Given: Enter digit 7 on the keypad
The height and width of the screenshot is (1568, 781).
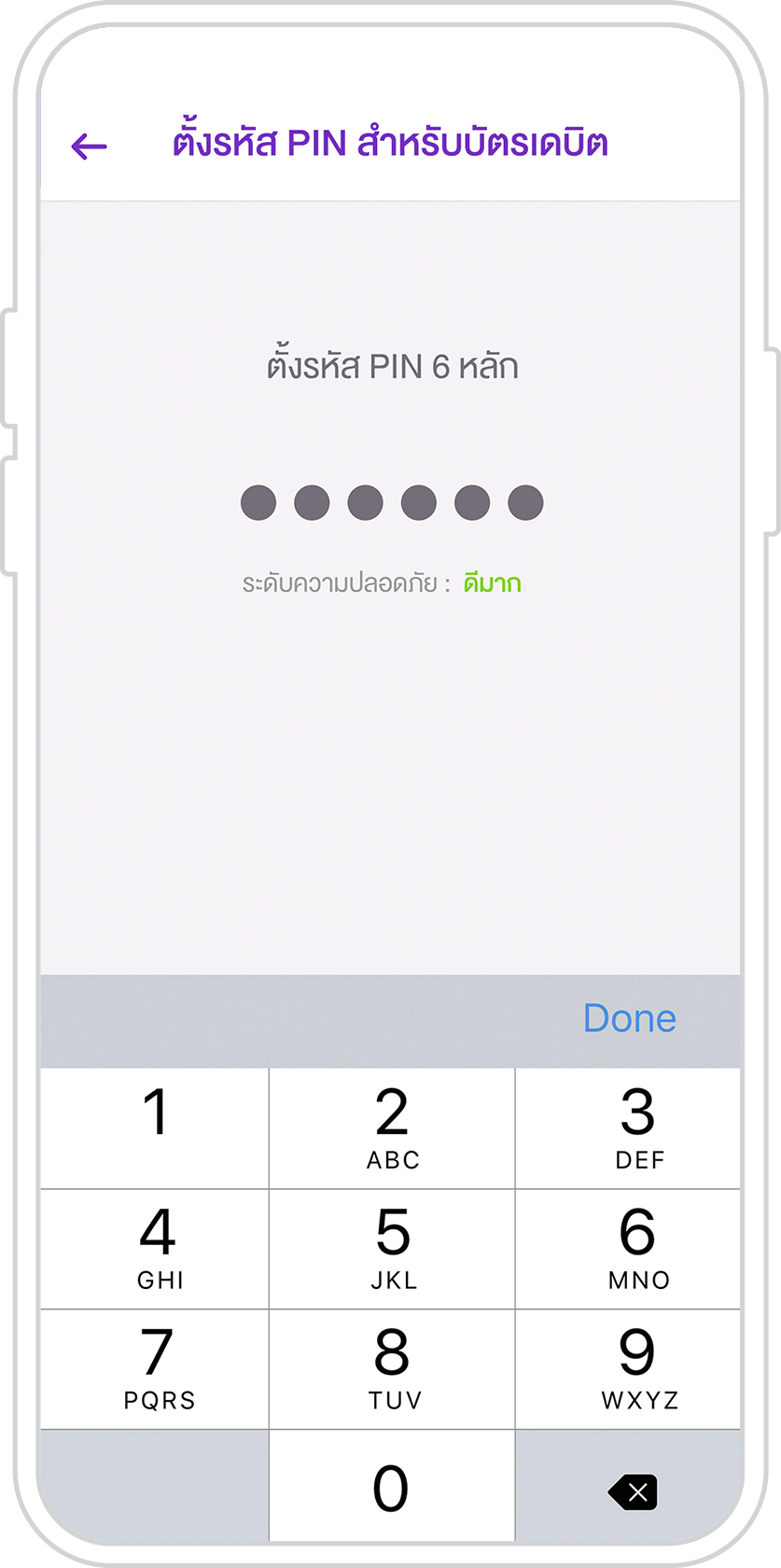Looking at the screenshot, I should (x=155, y=1369).
